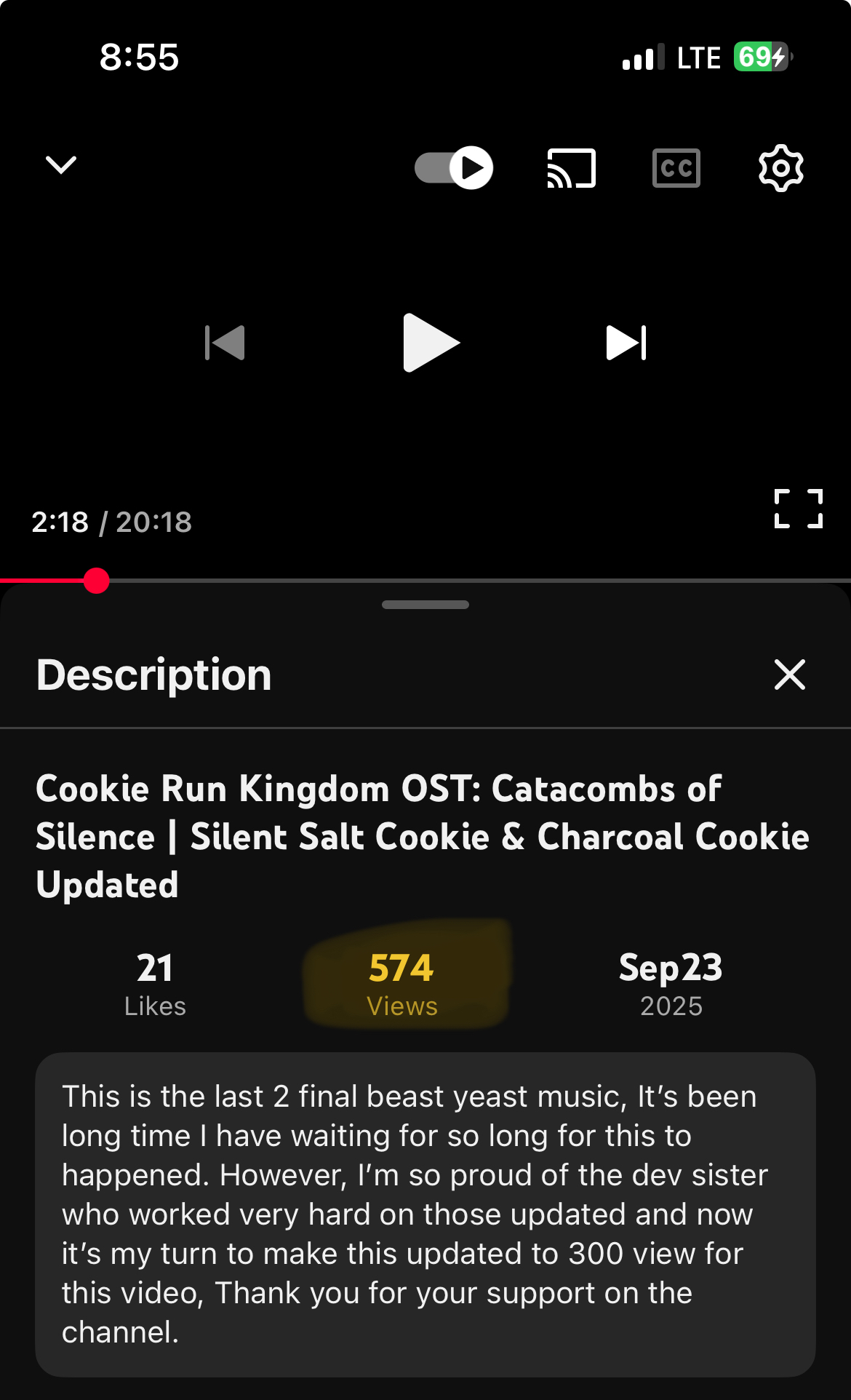Screen dimensions: 851x1400
Task: Turn on closed captions
Action: 676,168
